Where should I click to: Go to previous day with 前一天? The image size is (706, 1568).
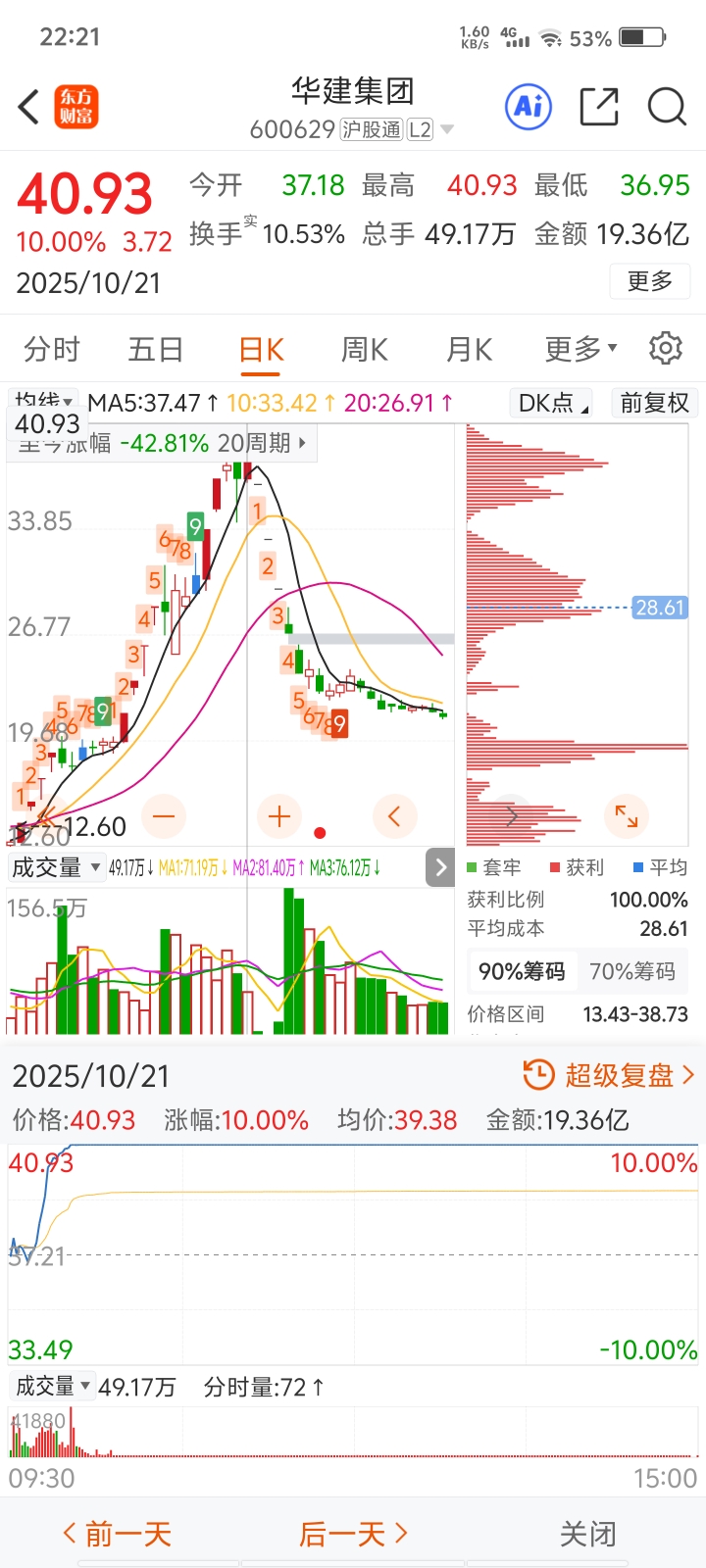point(117,1534)
